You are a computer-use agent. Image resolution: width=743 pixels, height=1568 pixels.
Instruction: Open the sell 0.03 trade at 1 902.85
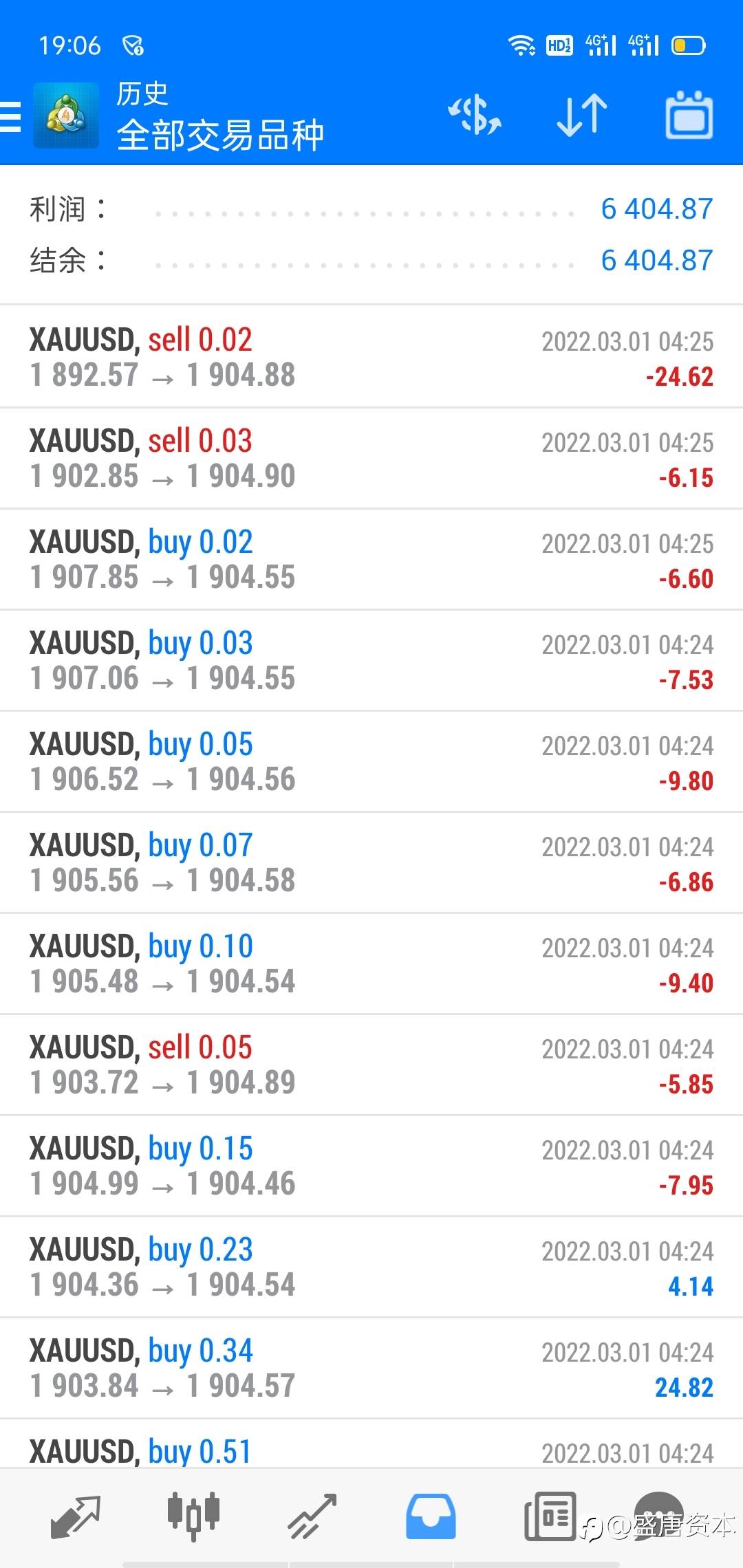click(371, 459)
